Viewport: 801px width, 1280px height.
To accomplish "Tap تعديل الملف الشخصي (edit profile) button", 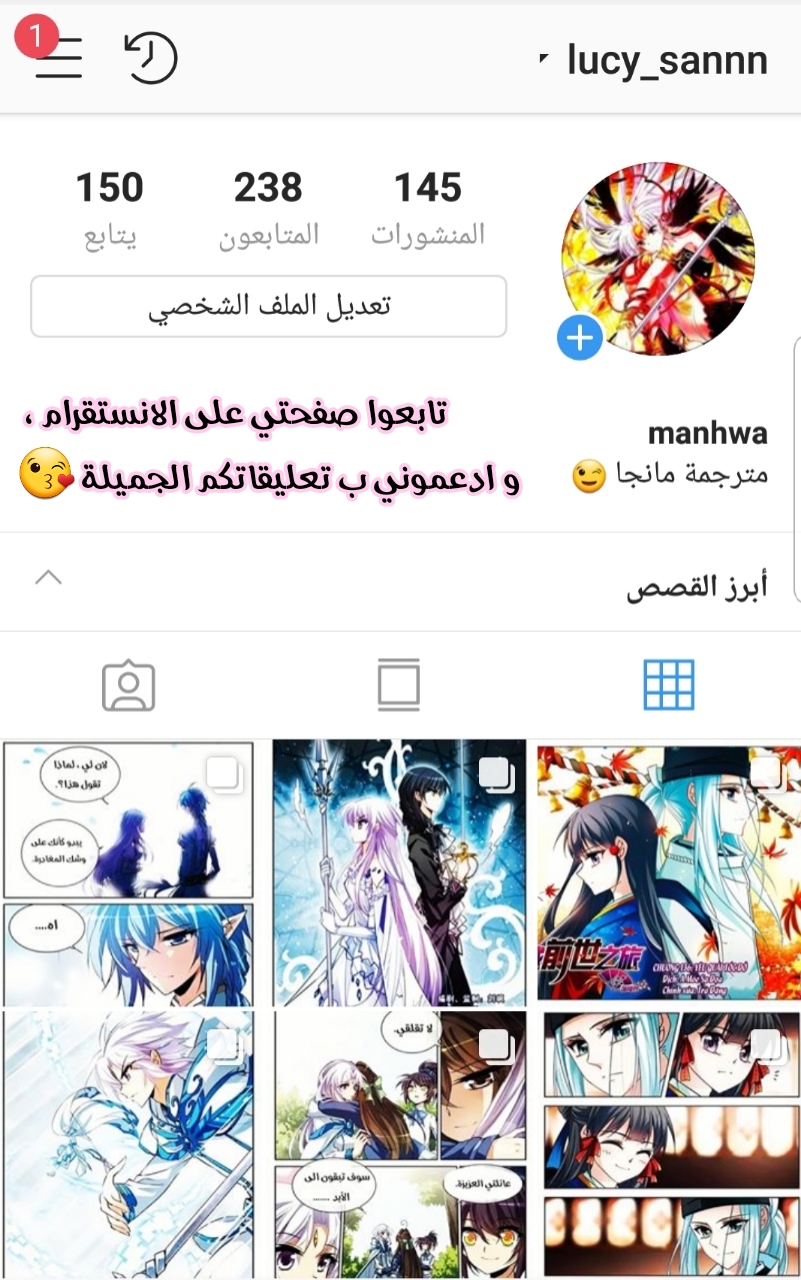I will pyautogui.click(x=268, y=306).
